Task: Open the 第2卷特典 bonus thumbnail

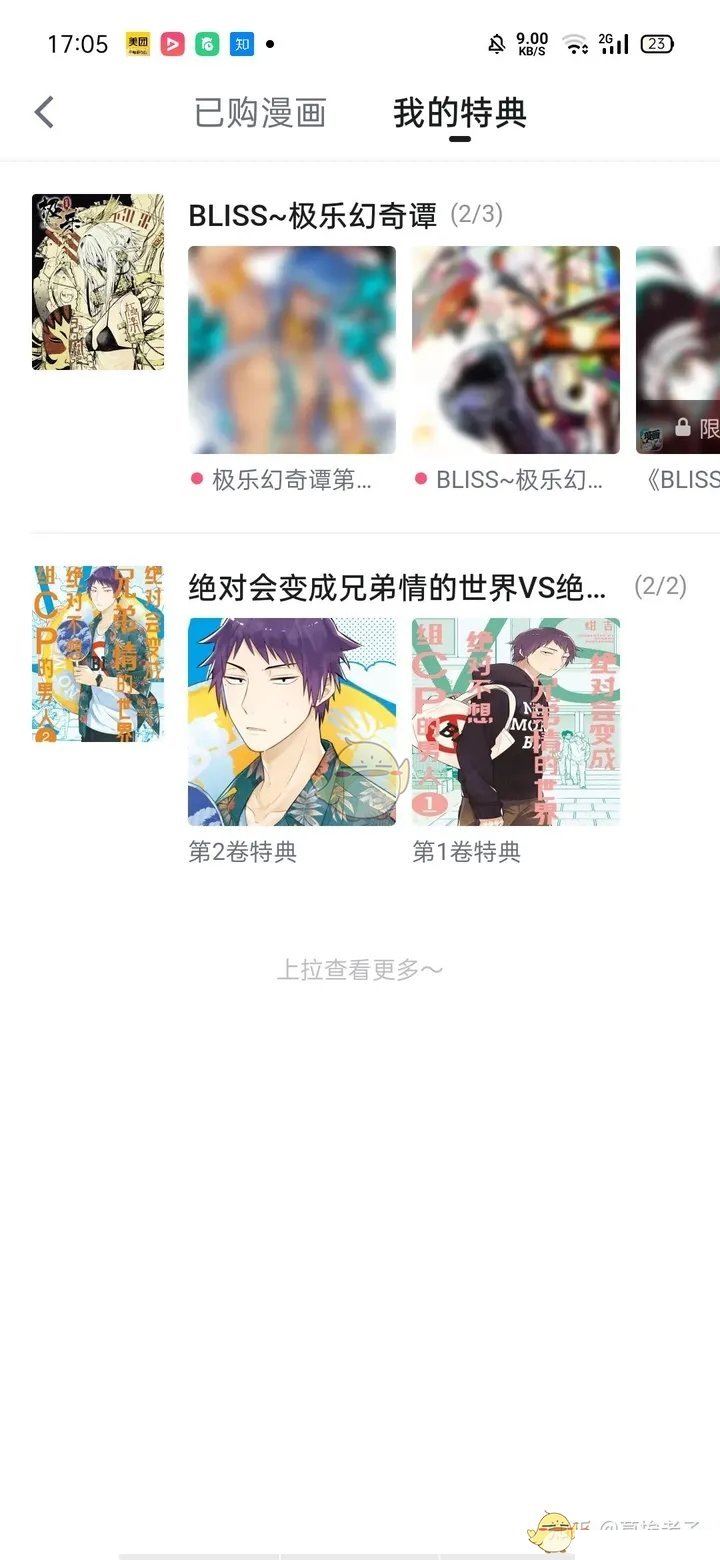Action: tap(289, 720)
